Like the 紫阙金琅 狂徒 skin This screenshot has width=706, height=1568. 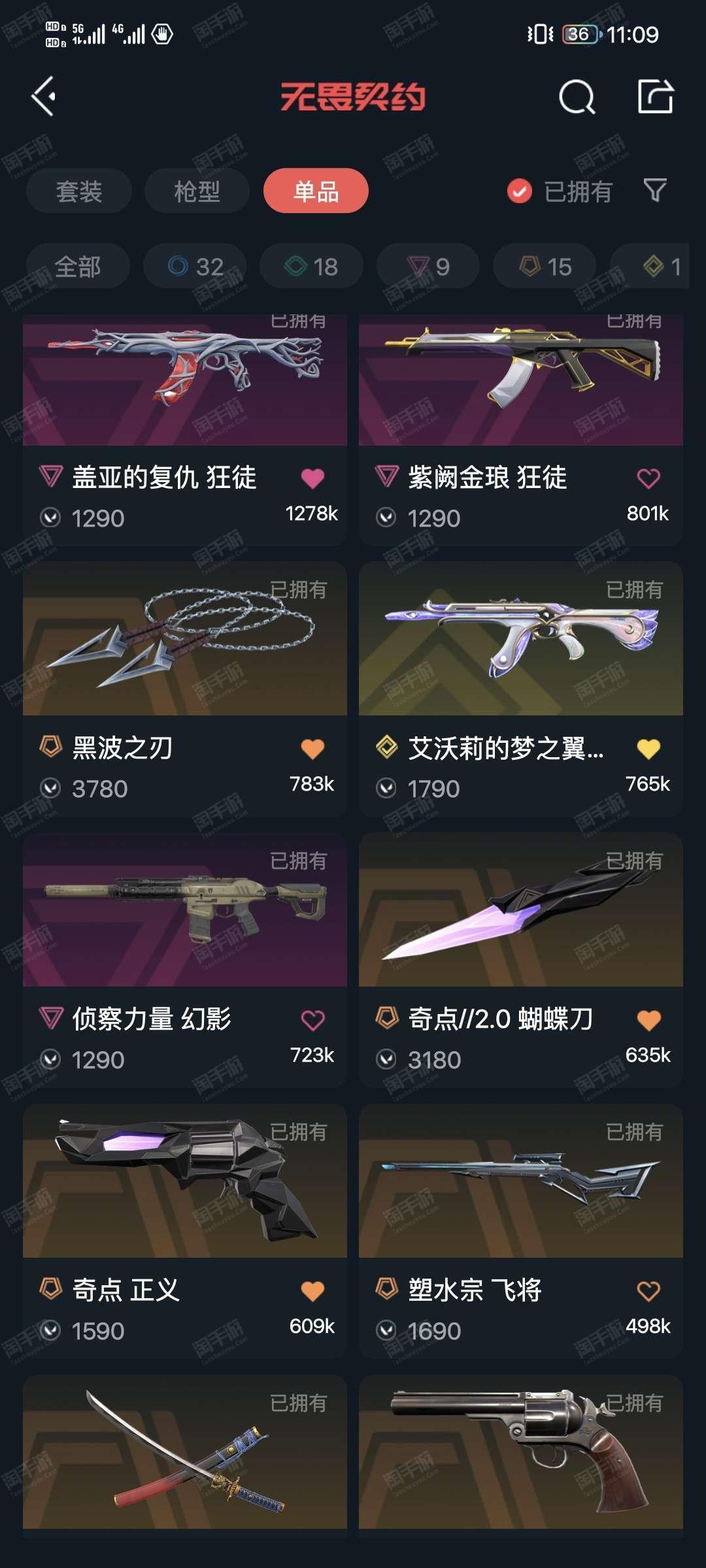click(648, 478)
